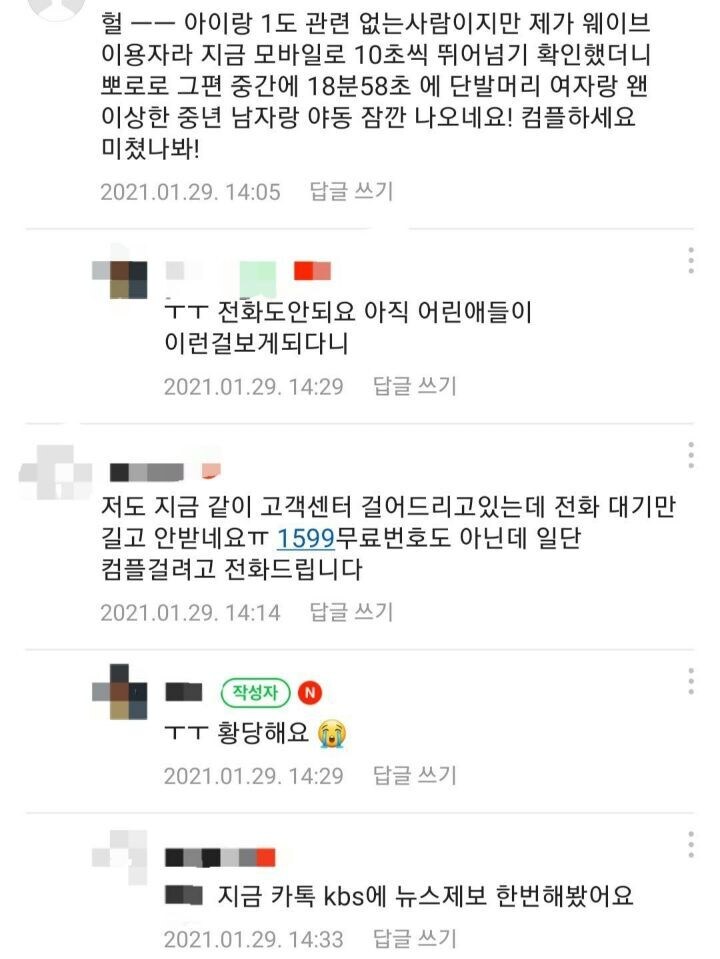Viewport: 720px width, 959px height.
Task: Open overflow menu on the 고객센터 comment
Action: tap(691, 455)
